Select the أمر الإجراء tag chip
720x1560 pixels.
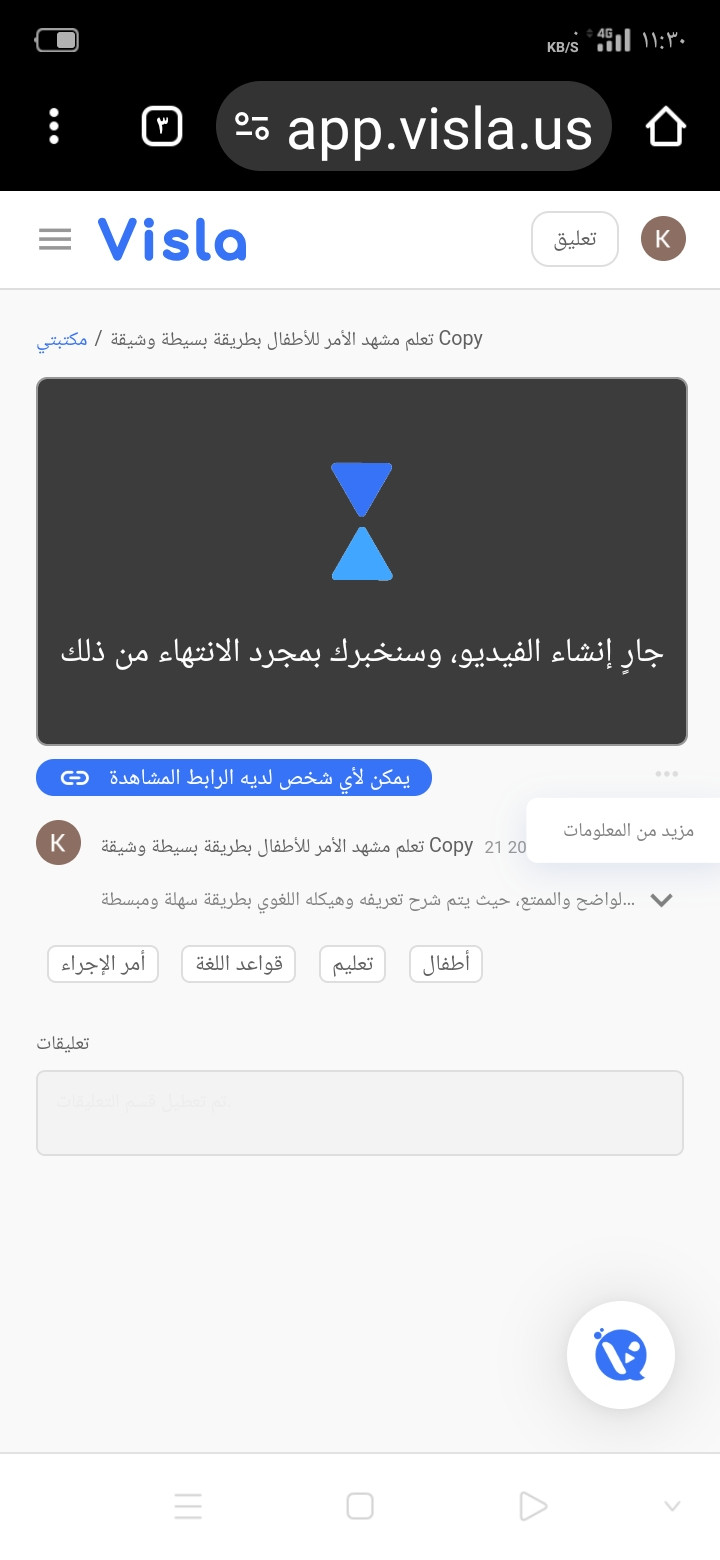[103, 964]
